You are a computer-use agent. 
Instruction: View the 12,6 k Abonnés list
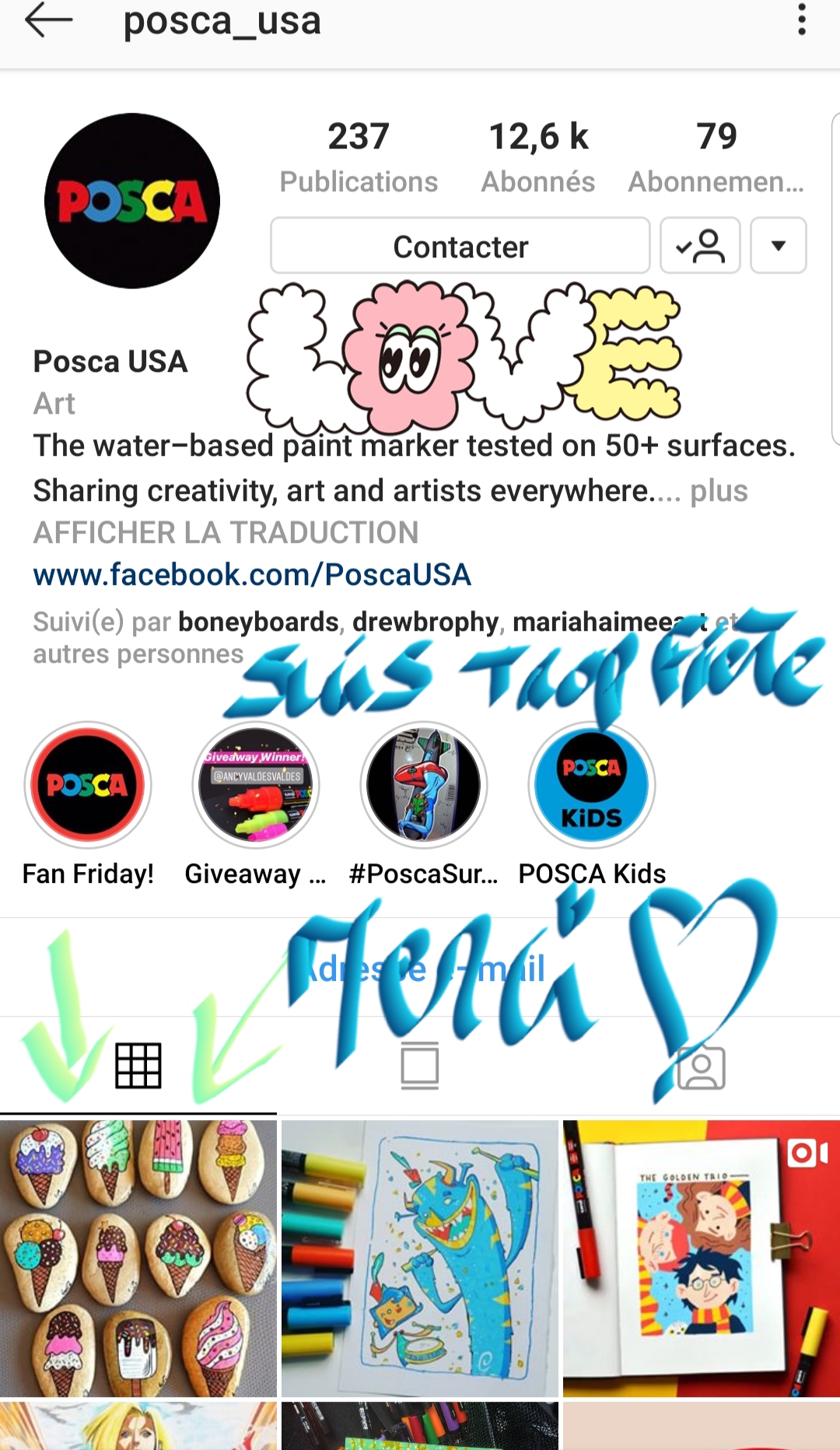tap(538, 157)
